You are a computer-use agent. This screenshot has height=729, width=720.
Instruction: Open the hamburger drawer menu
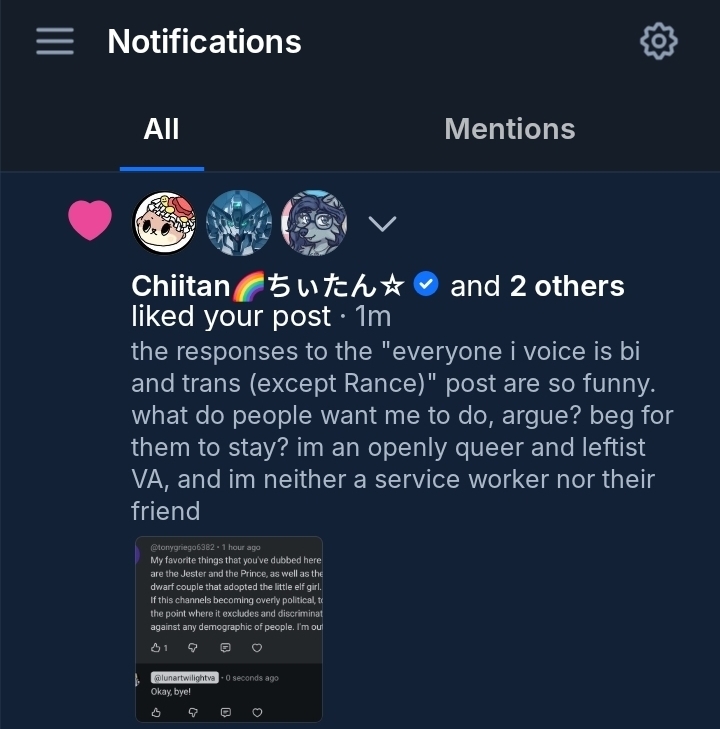[55, 41]
